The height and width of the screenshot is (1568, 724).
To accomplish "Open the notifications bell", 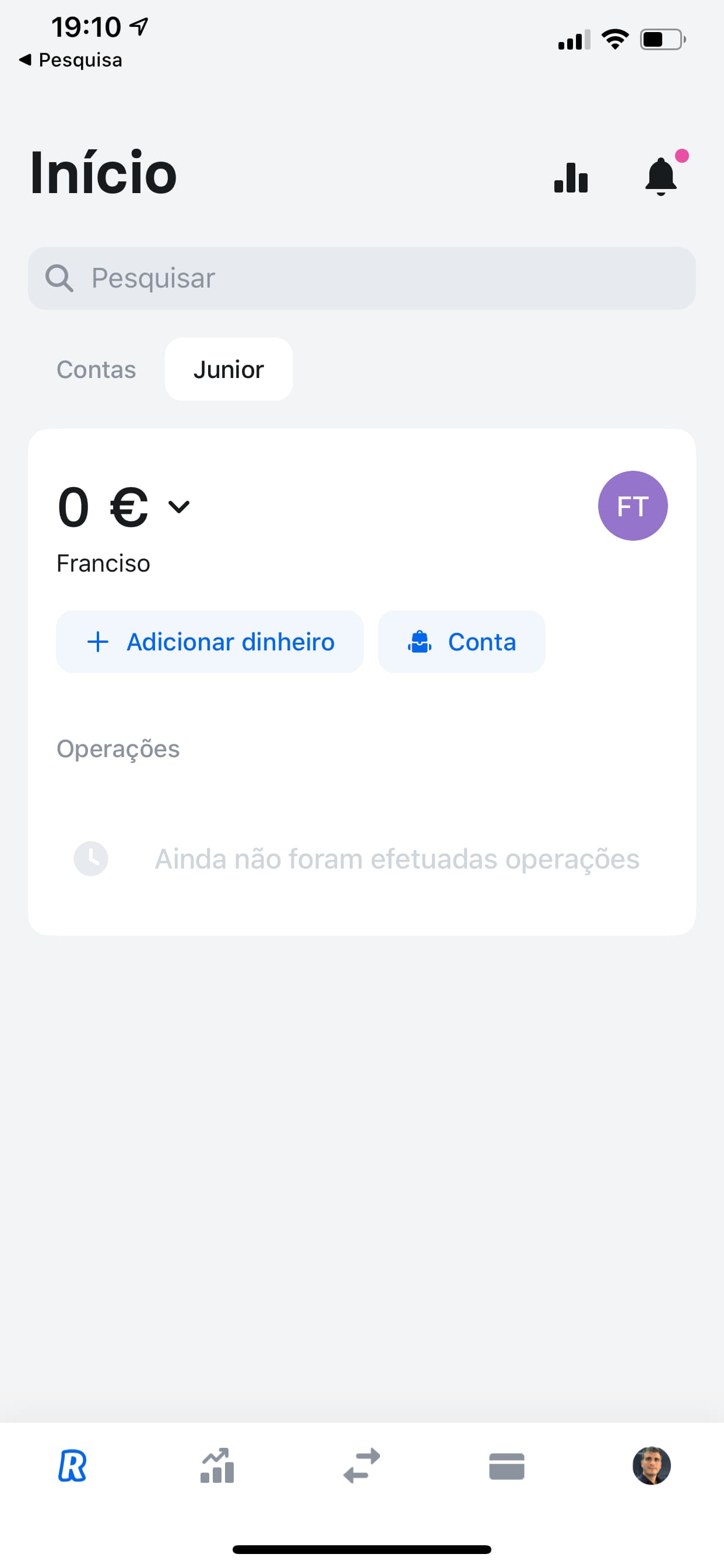I will pyautogui.click(x=661, y=177).
